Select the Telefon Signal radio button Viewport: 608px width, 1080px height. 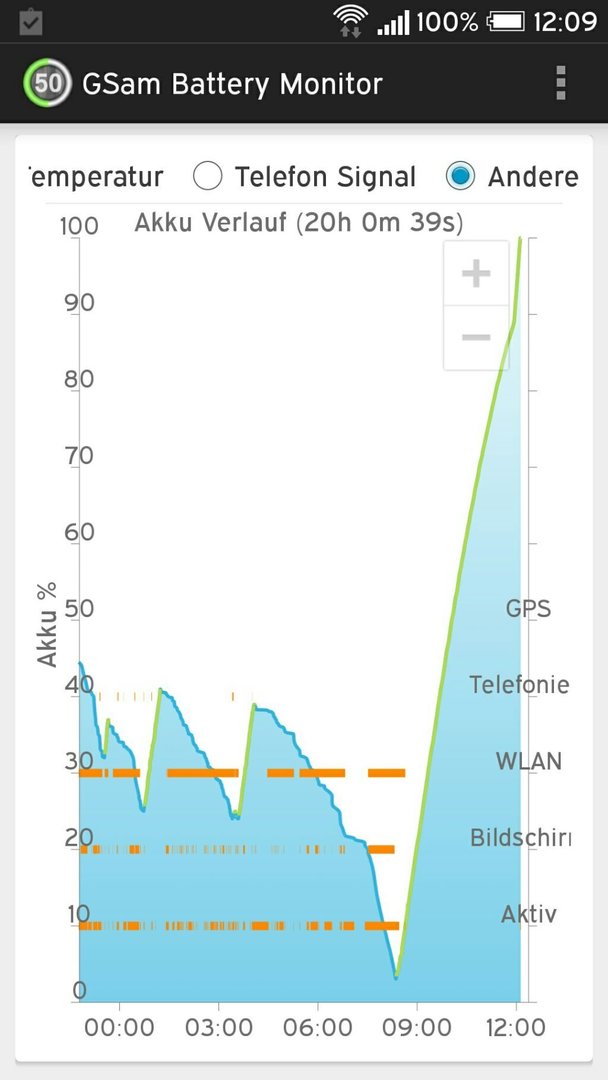tap(207, 176)
